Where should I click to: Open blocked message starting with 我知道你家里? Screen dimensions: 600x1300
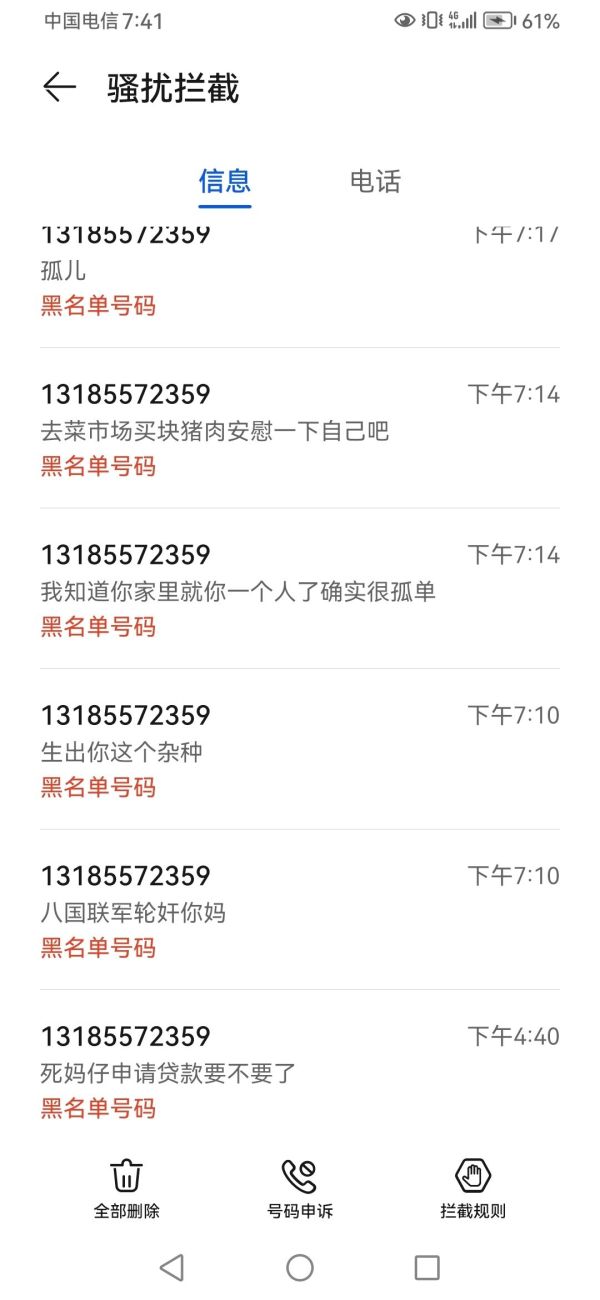[300, 590]
